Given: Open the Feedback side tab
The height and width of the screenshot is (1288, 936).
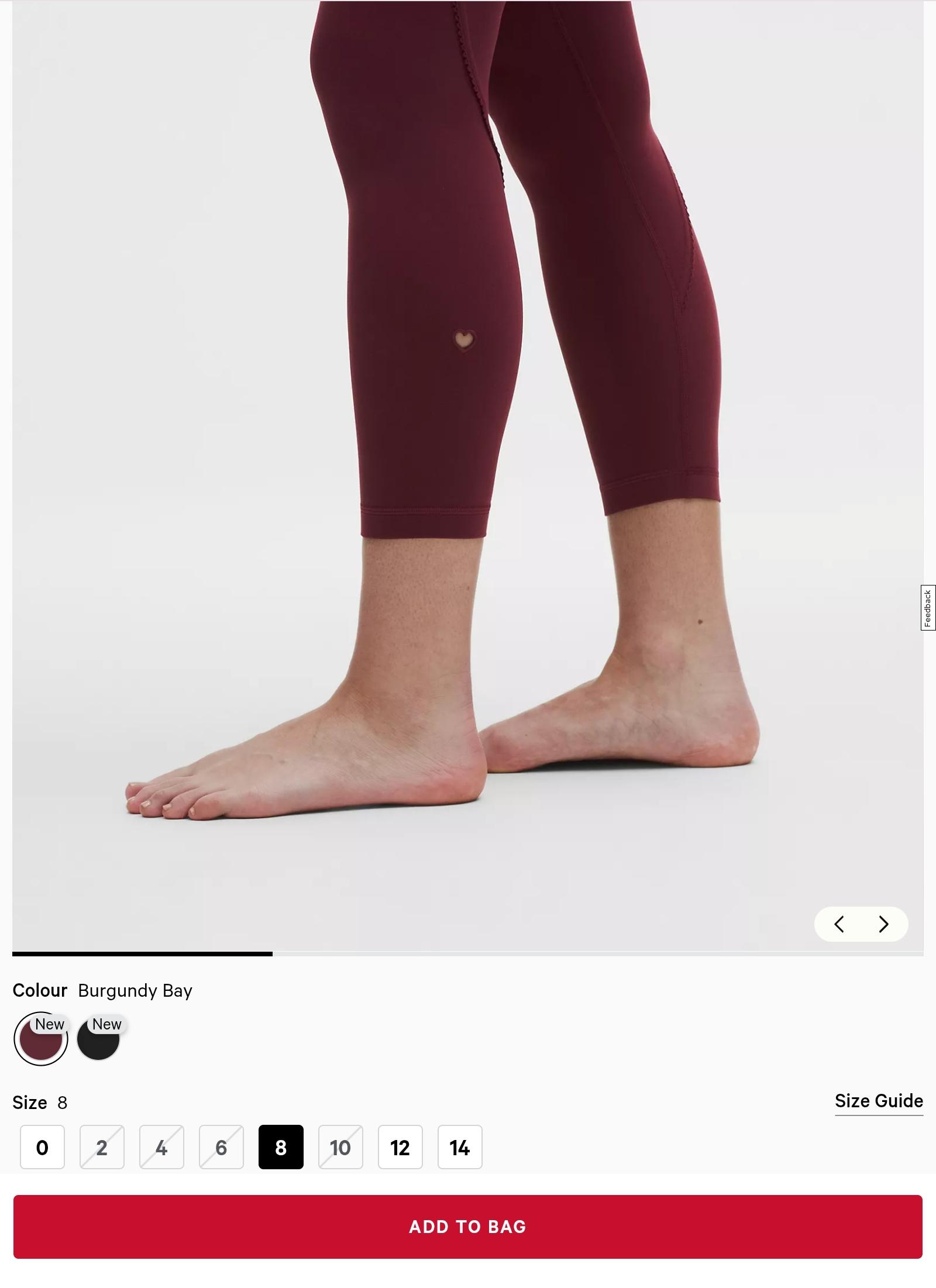Looking at the screenshot, I should pyautogui.click(x=928, y=608).
